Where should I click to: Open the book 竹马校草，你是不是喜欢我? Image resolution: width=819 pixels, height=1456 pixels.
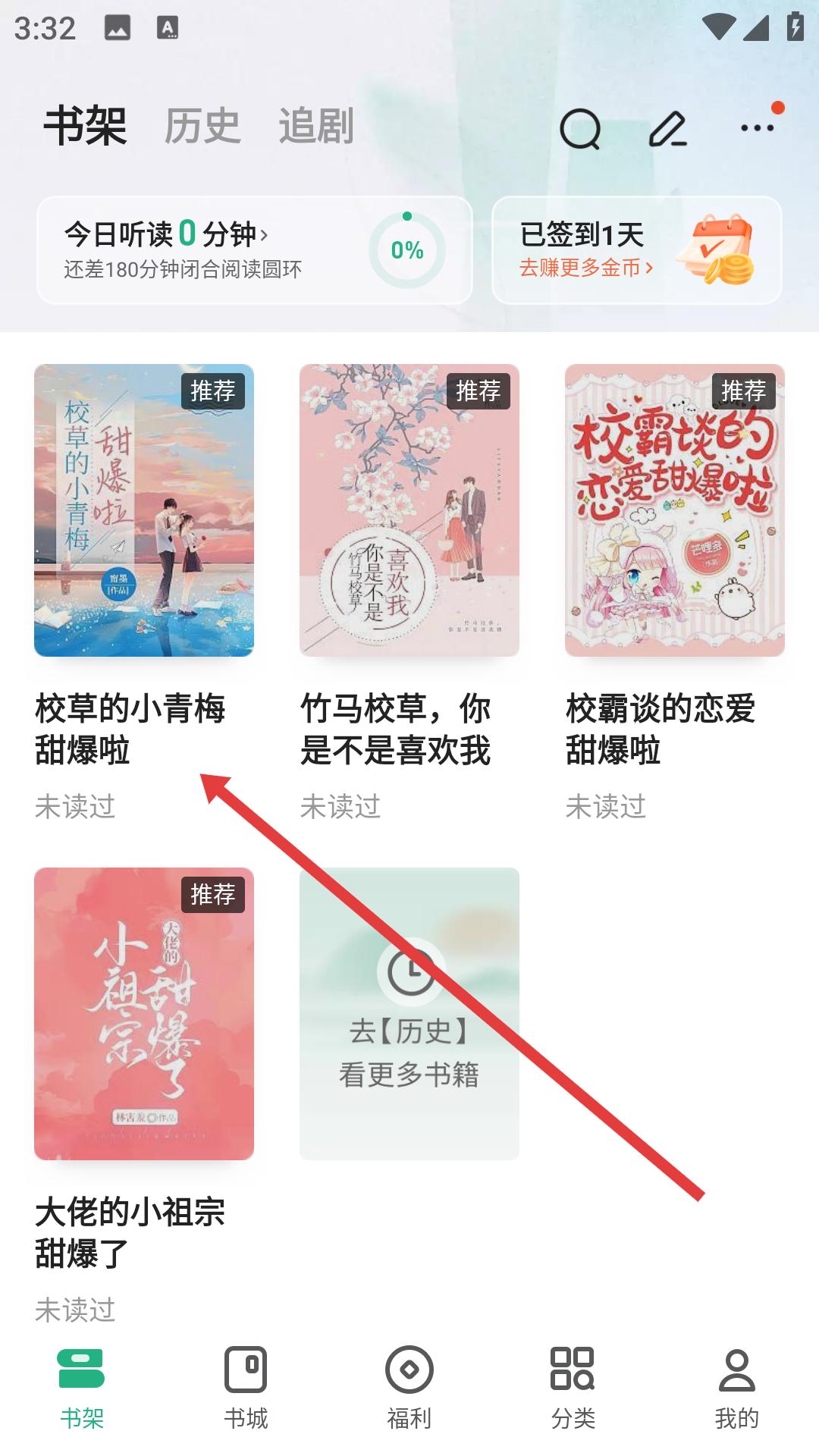coord(409,510)
